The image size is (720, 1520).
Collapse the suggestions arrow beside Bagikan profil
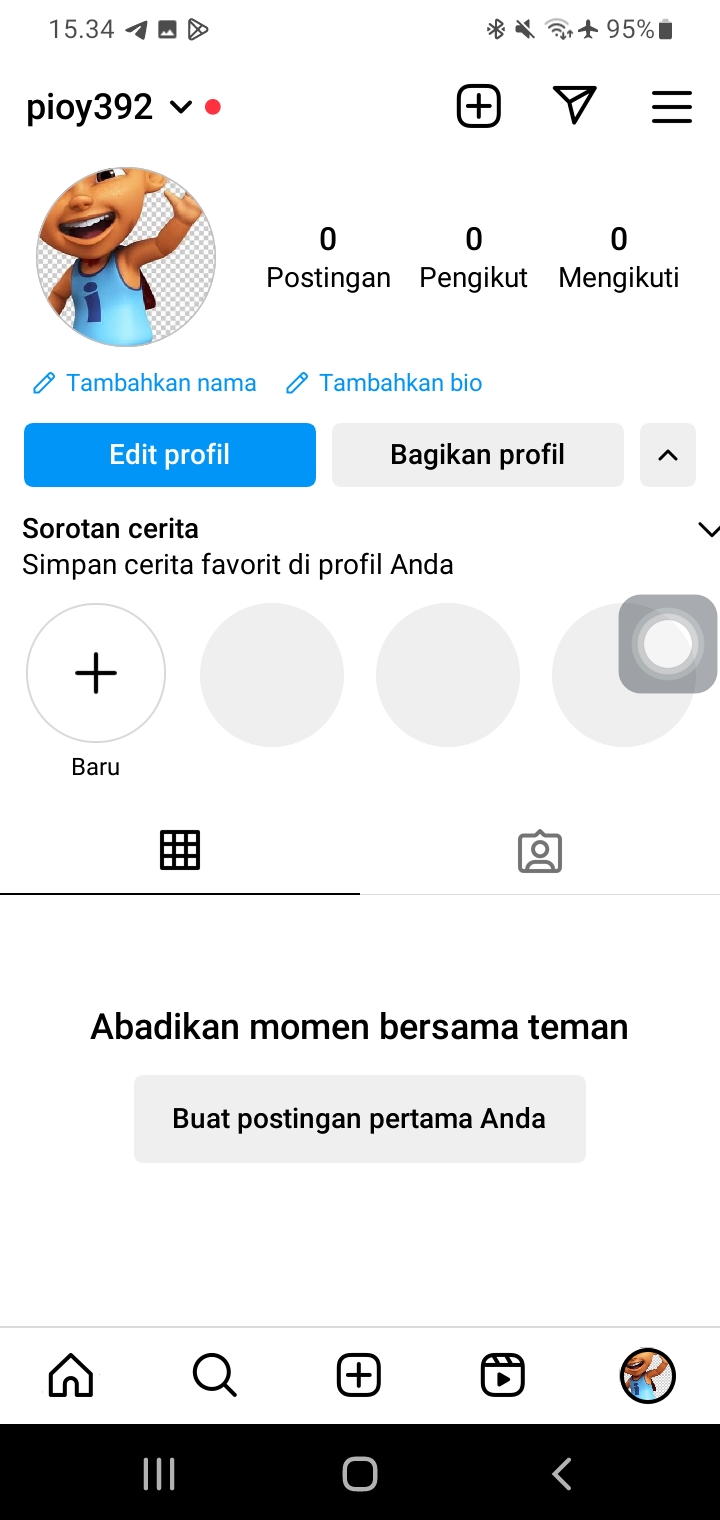coord(668,455)
